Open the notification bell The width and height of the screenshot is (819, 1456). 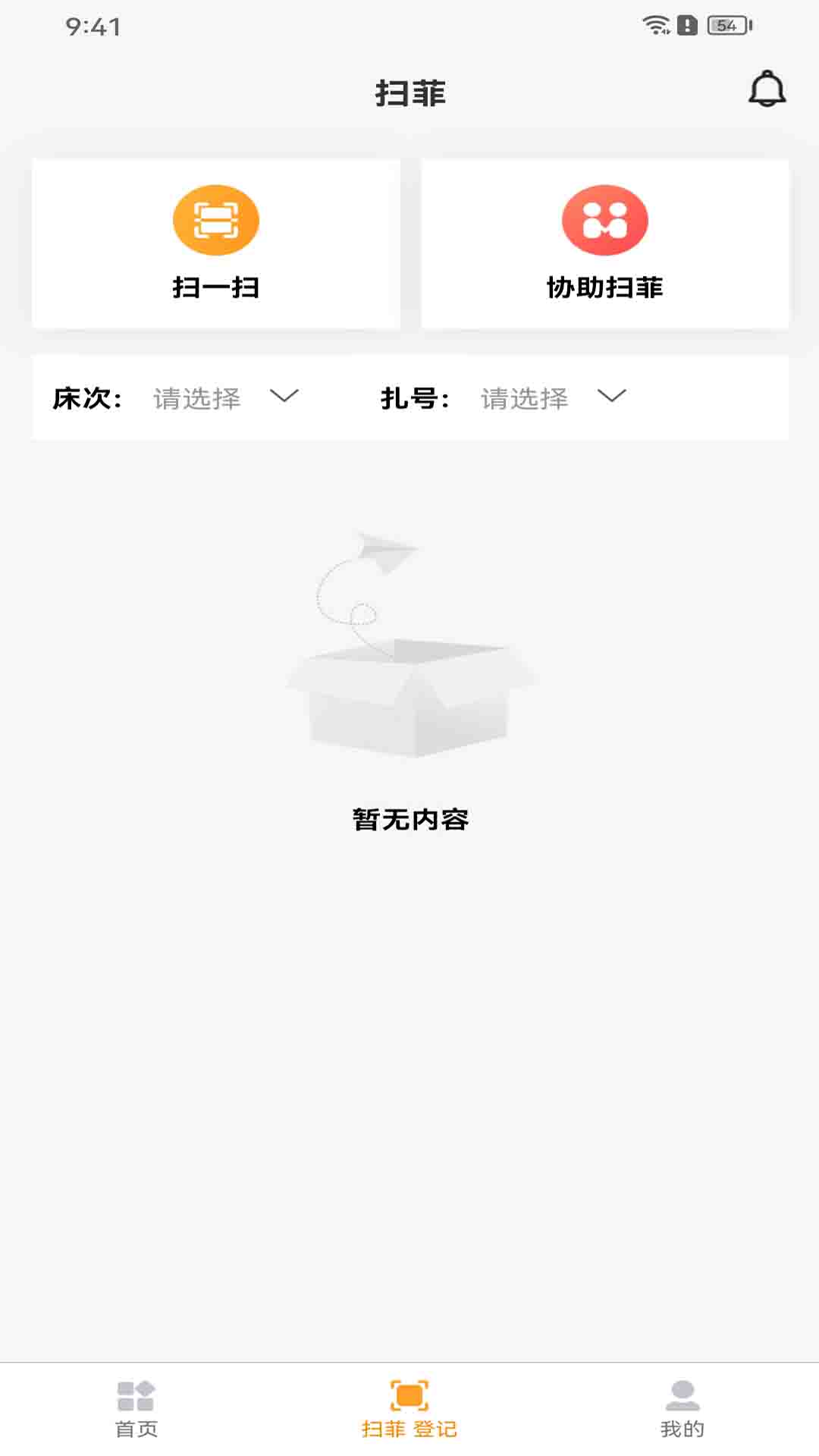click(768, 90)
